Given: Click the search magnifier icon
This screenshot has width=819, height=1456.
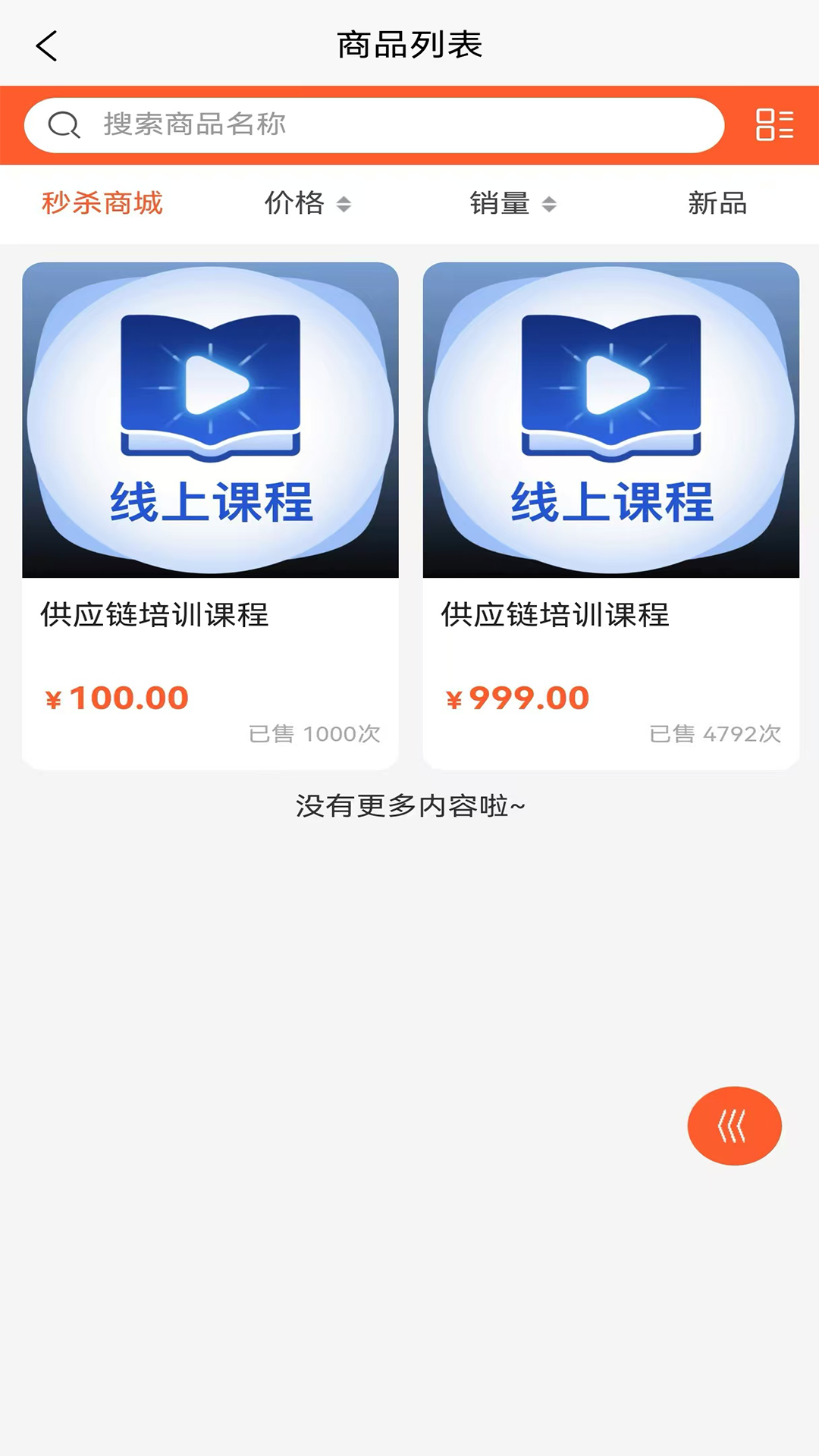Looking at the screenshot, I should pos(64,124).
